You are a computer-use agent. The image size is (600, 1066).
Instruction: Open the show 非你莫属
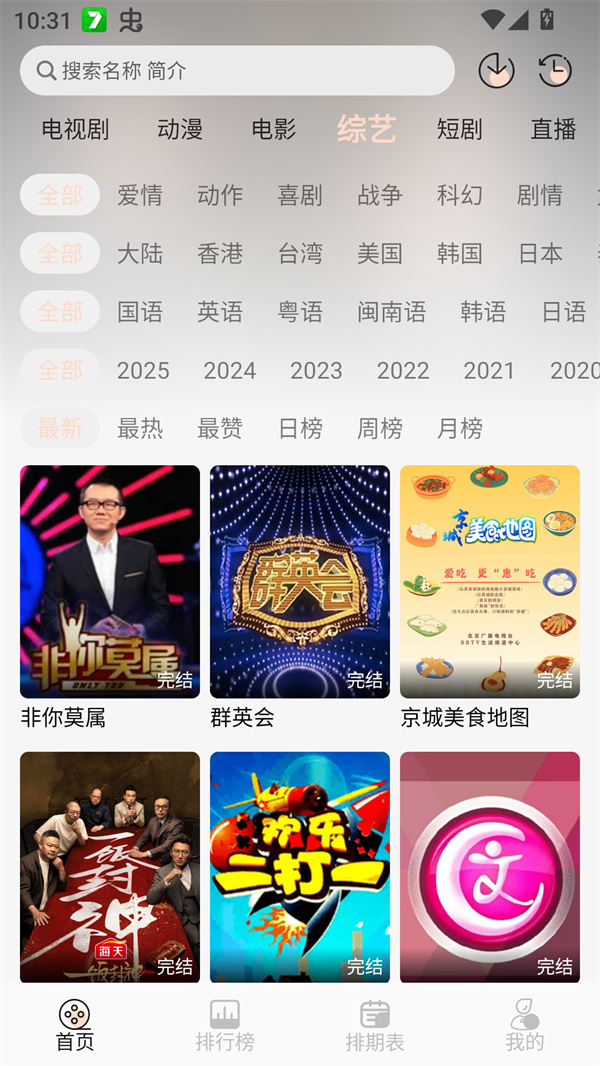click(110, 582)
